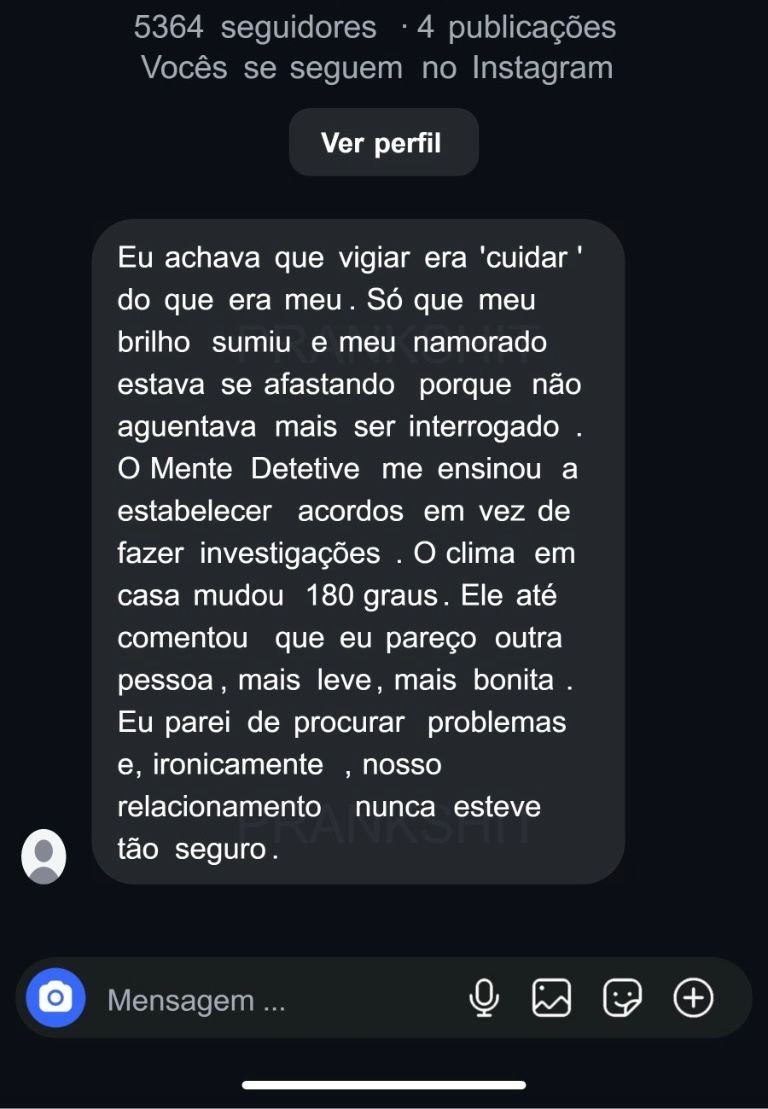The image size is (768, 1109).
Task: Tap the Ver perfil button
Action: point(383,143)
